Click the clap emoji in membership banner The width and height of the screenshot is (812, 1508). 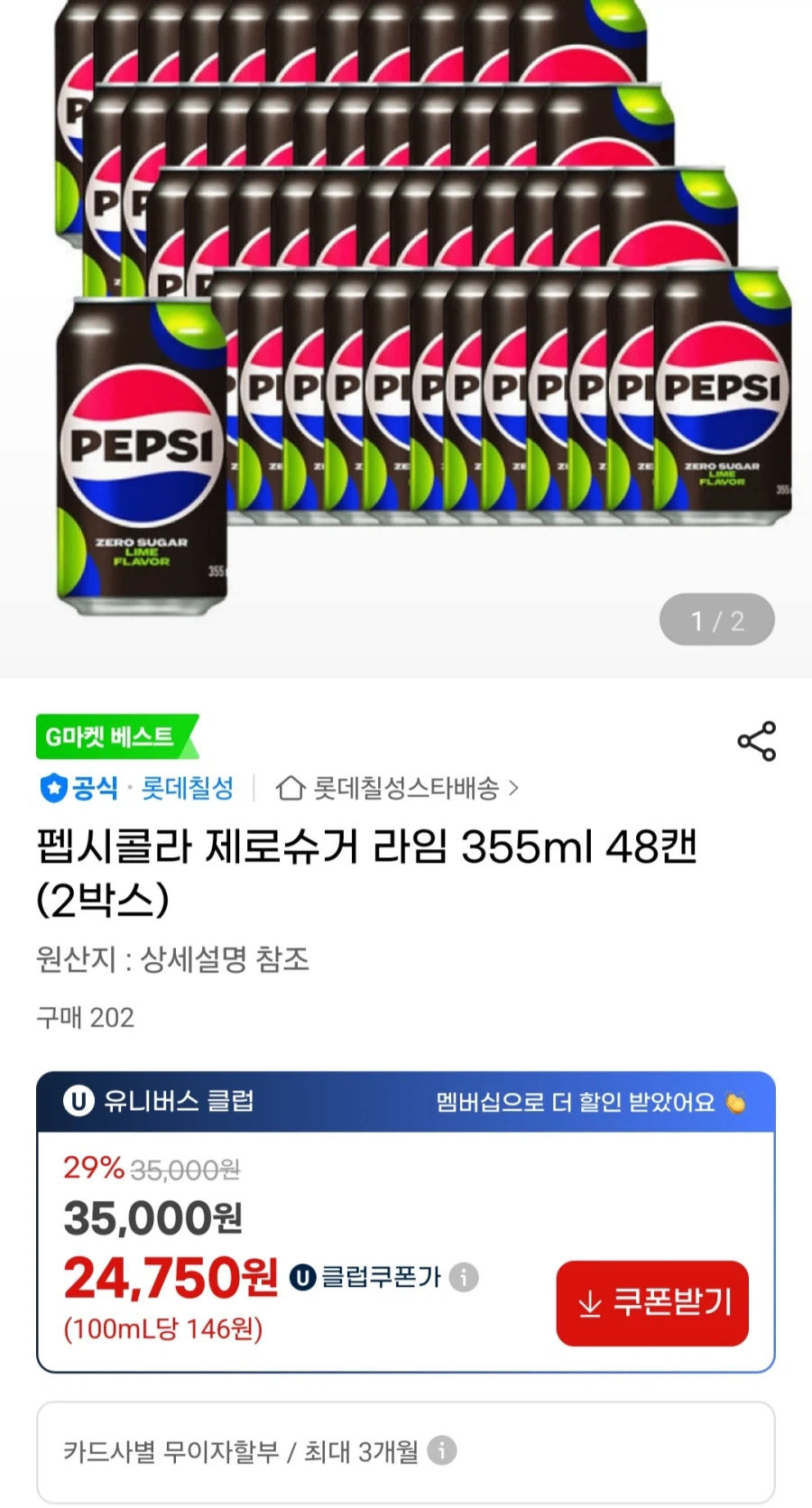742,1102
